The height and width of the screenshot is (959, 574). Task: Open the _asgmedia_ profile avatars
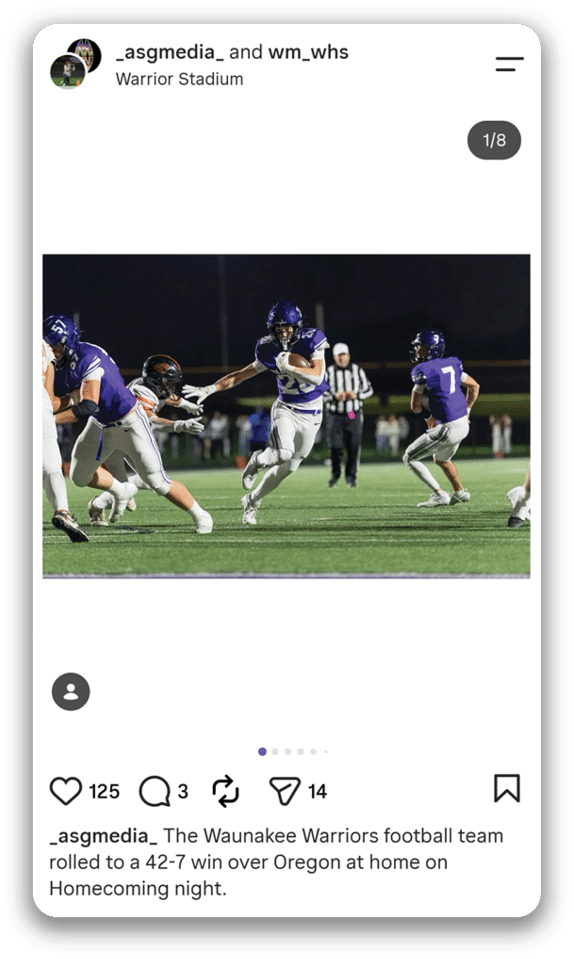pyautogui.click(x=76, y=64)
